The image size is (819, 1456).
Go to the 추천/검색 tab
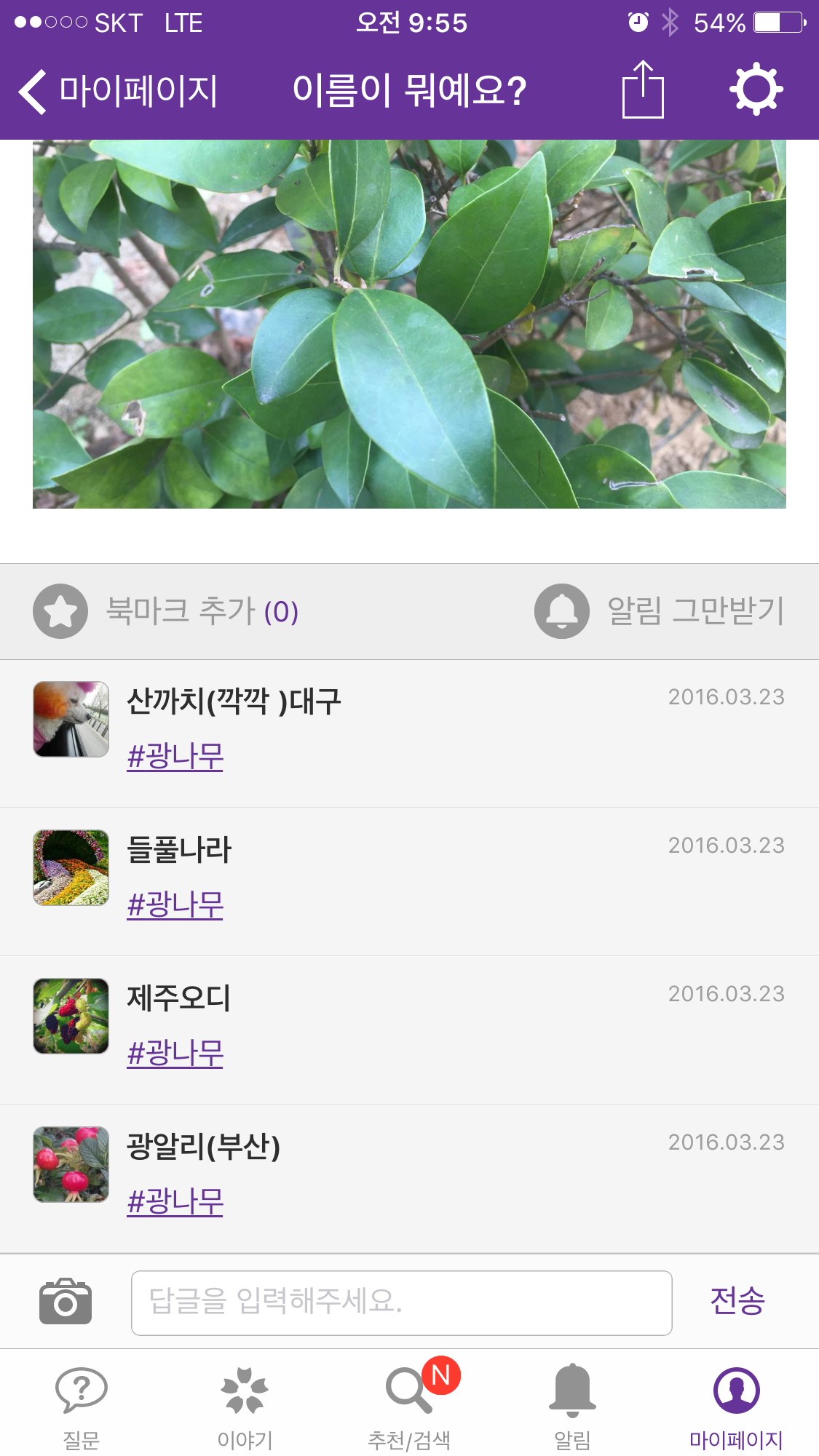pos(409,1406)
